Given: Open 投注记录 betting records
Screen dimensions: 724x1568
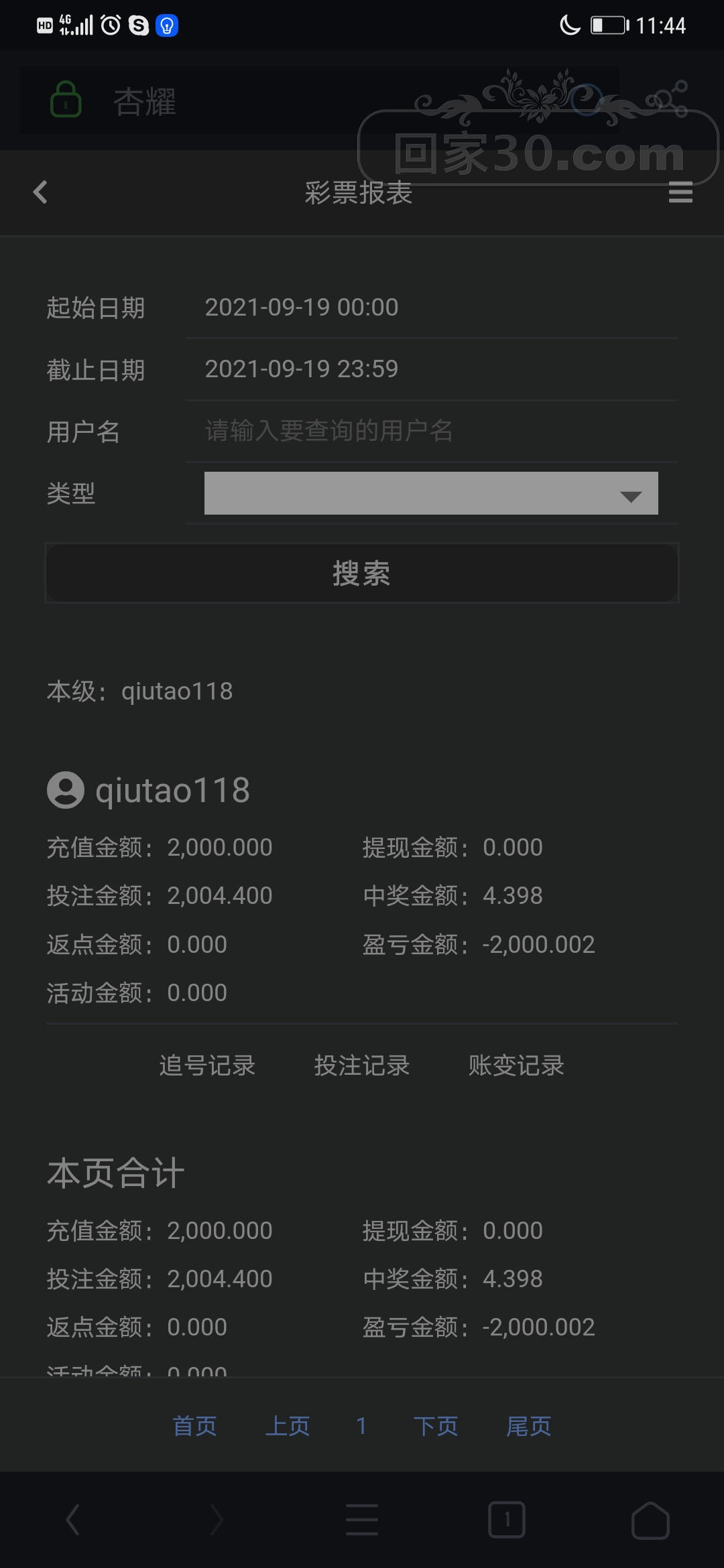Looking at the screenshot, I should pos(362,1065).
